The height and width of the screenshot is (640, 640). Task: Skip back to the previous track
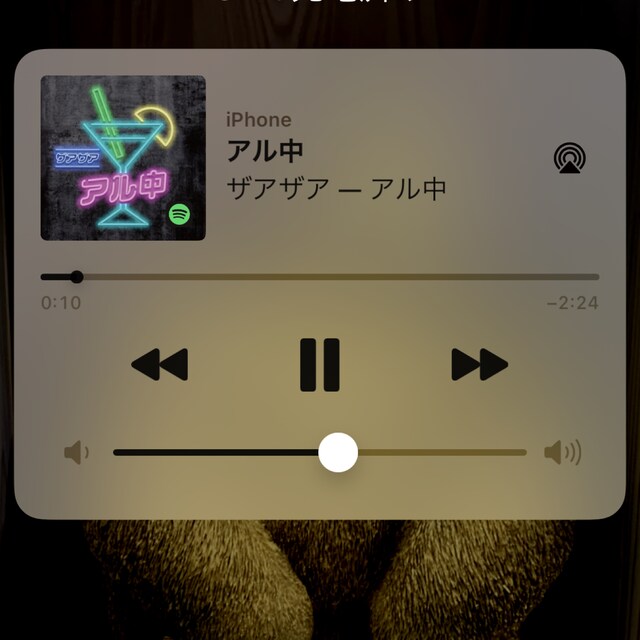click(x=160, y=364)
